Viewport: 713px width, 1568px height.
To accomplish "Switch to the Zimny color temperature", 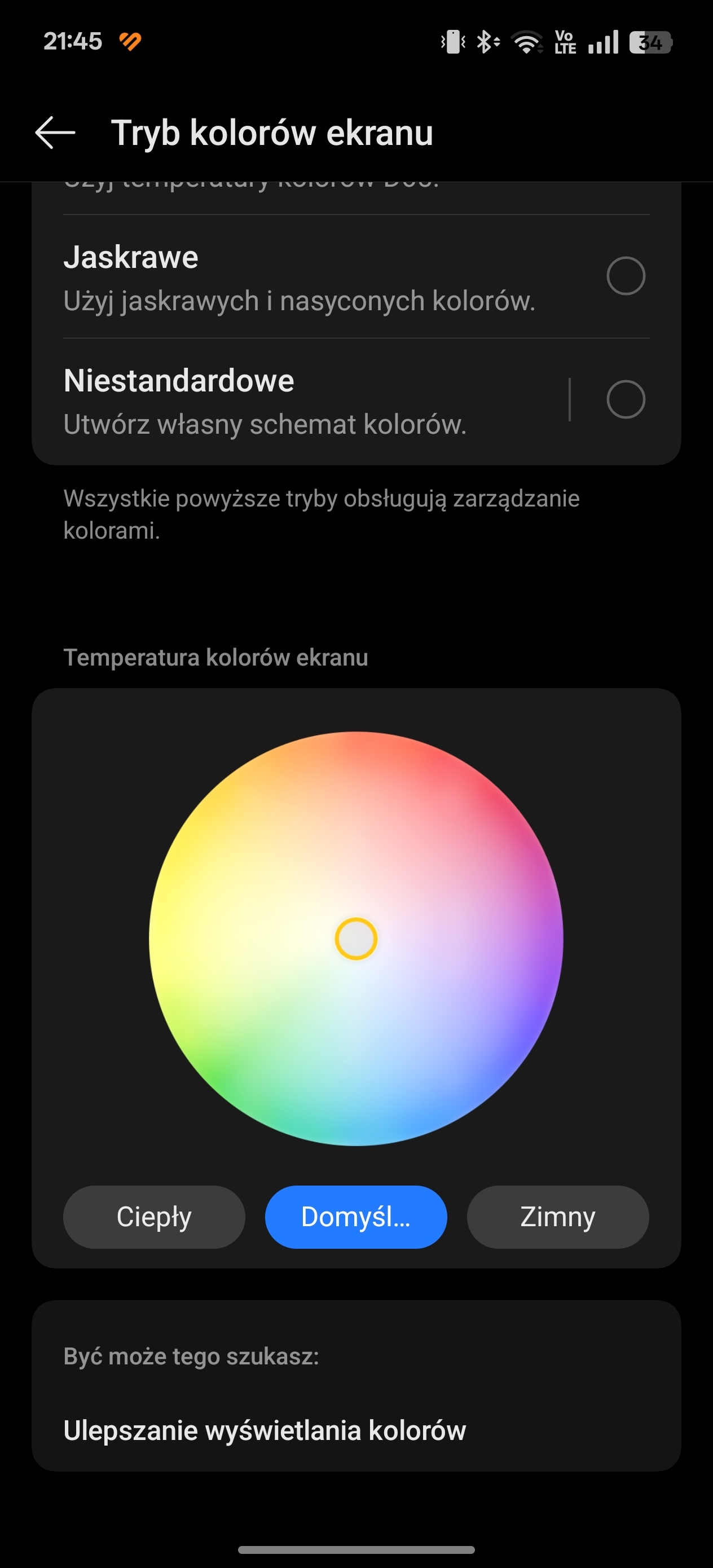I will pos(557,1217).
